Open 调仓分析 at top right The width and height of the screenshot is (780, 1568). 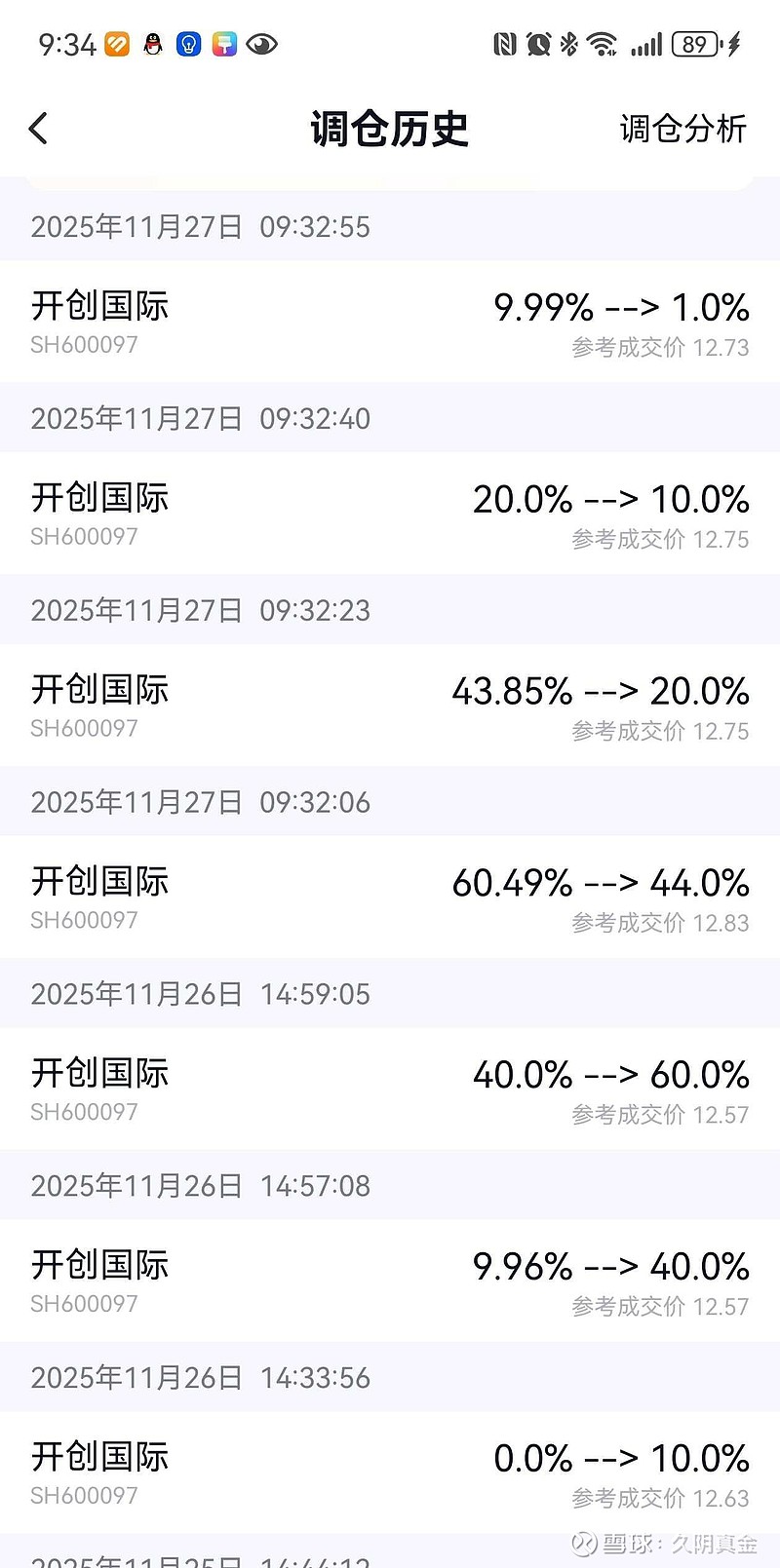(682, 129)
